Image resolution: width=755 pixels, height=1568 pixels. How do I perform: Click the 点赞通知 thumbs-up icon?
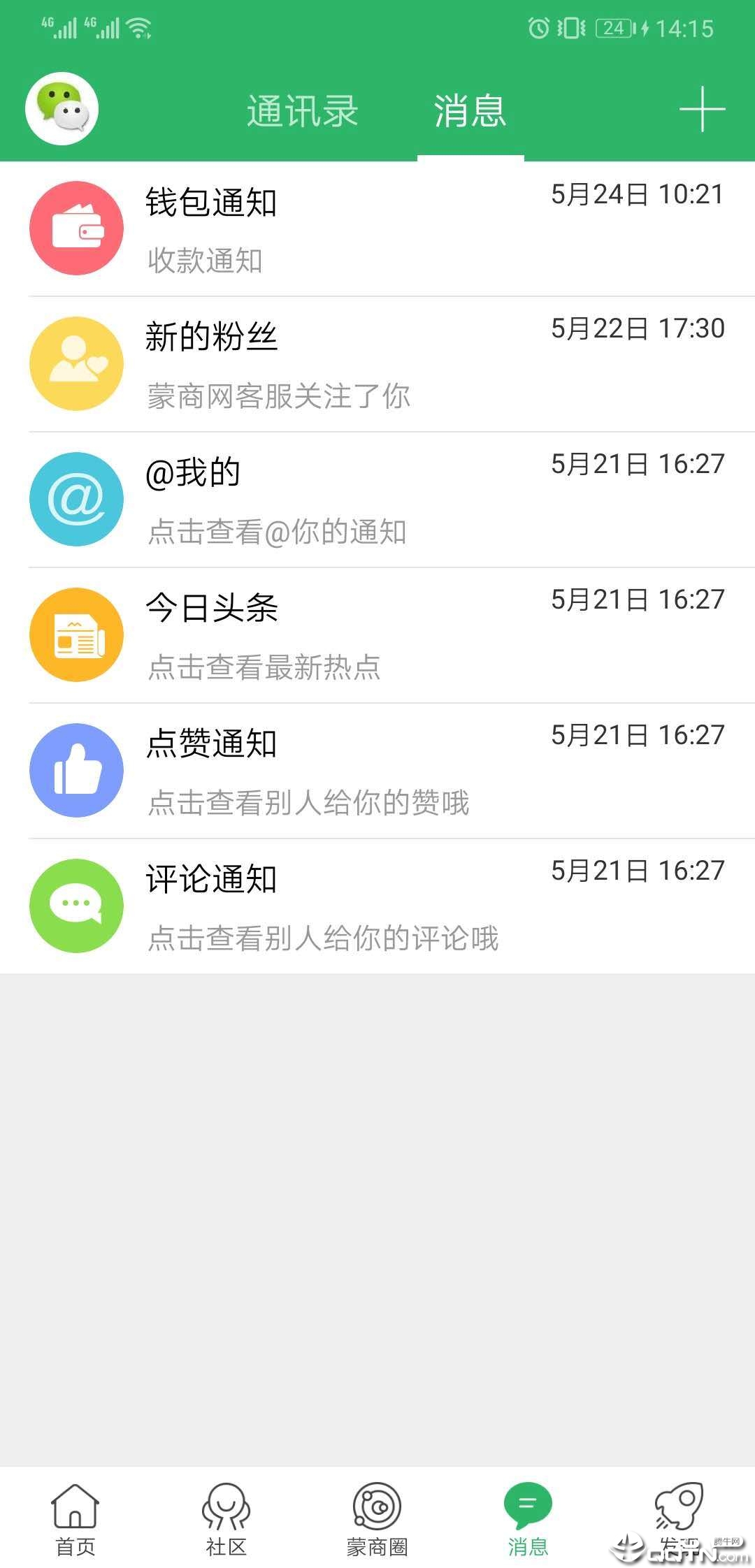[x=76, y=769]
